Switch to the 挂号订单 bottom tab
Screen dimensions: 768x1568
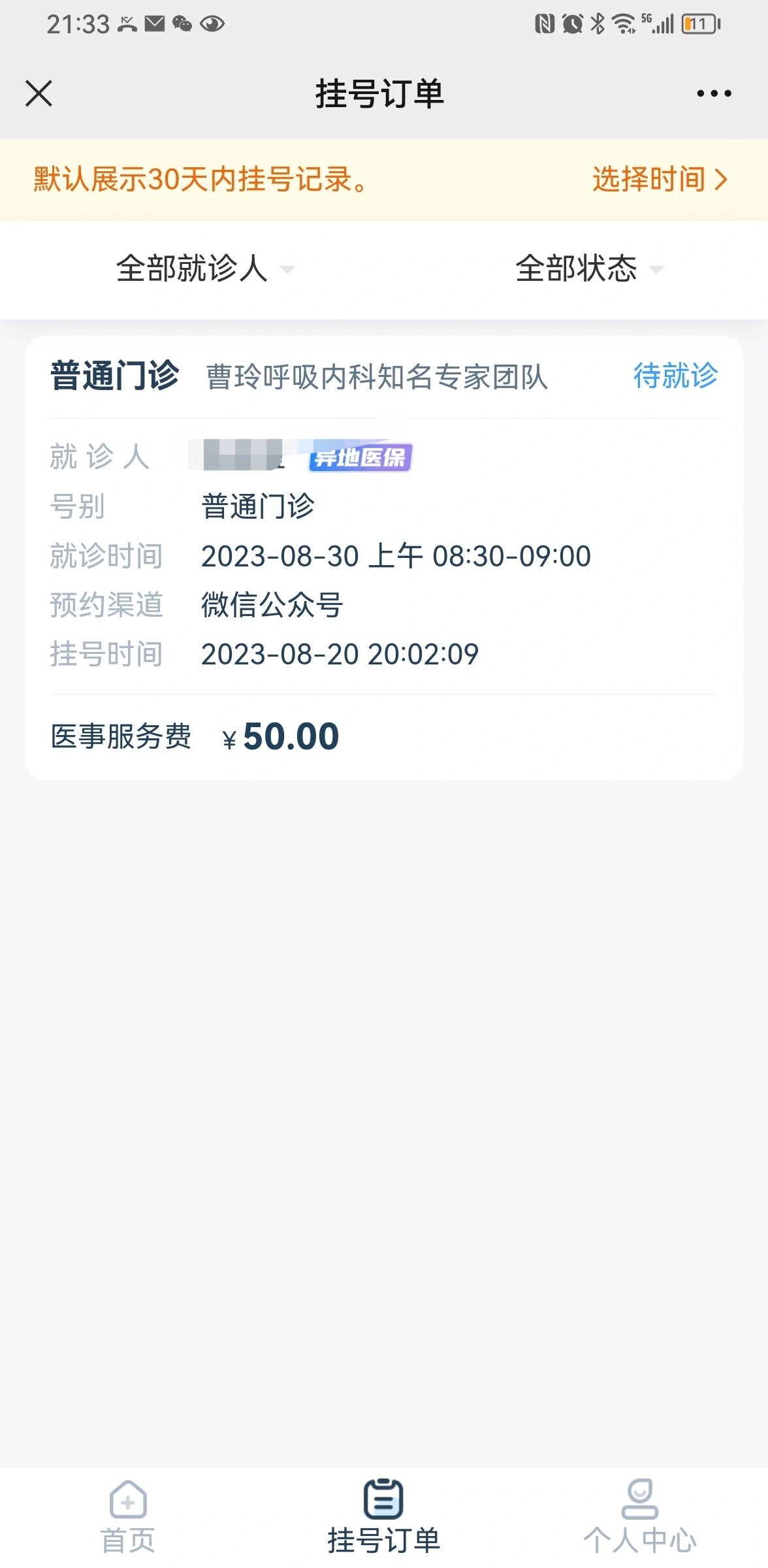[383, 1522]
